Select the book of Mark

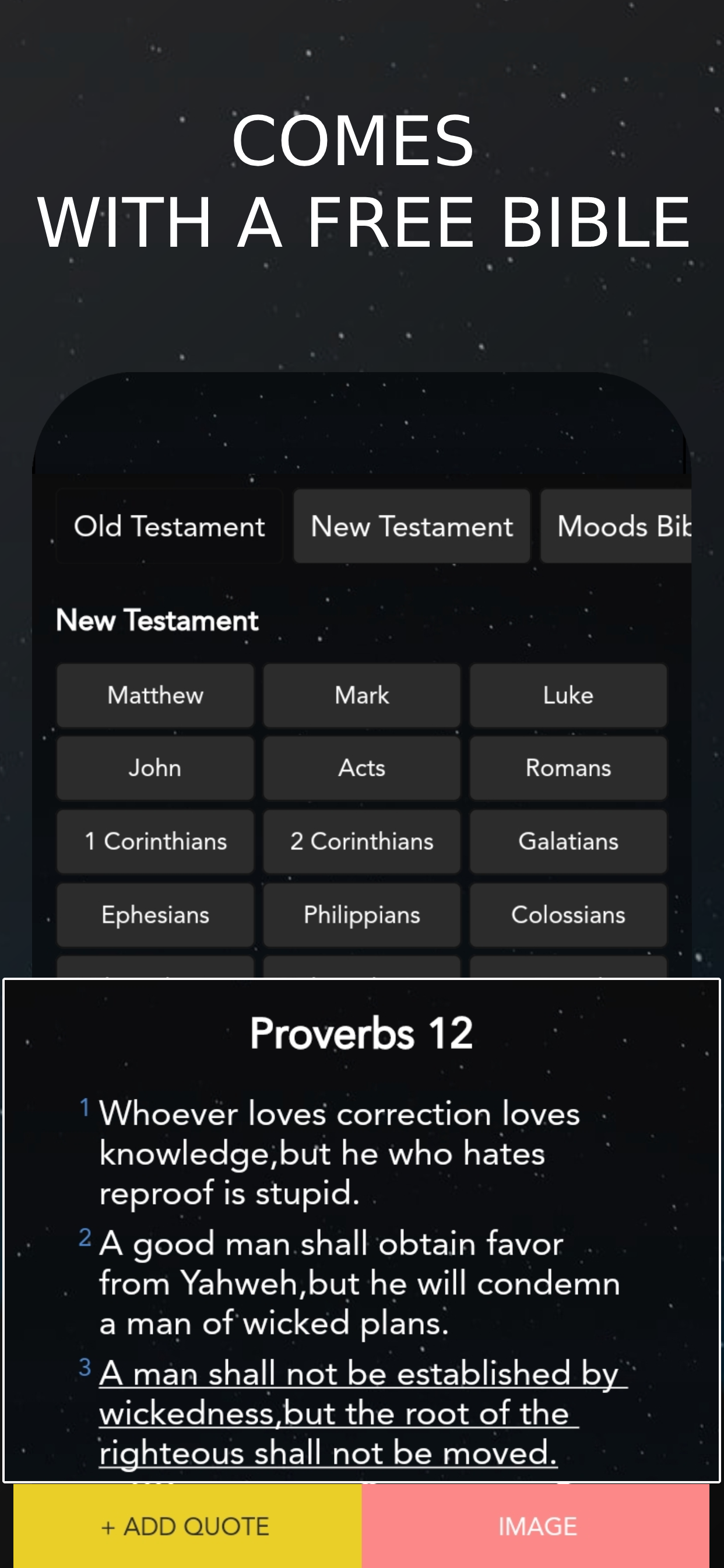361,695
